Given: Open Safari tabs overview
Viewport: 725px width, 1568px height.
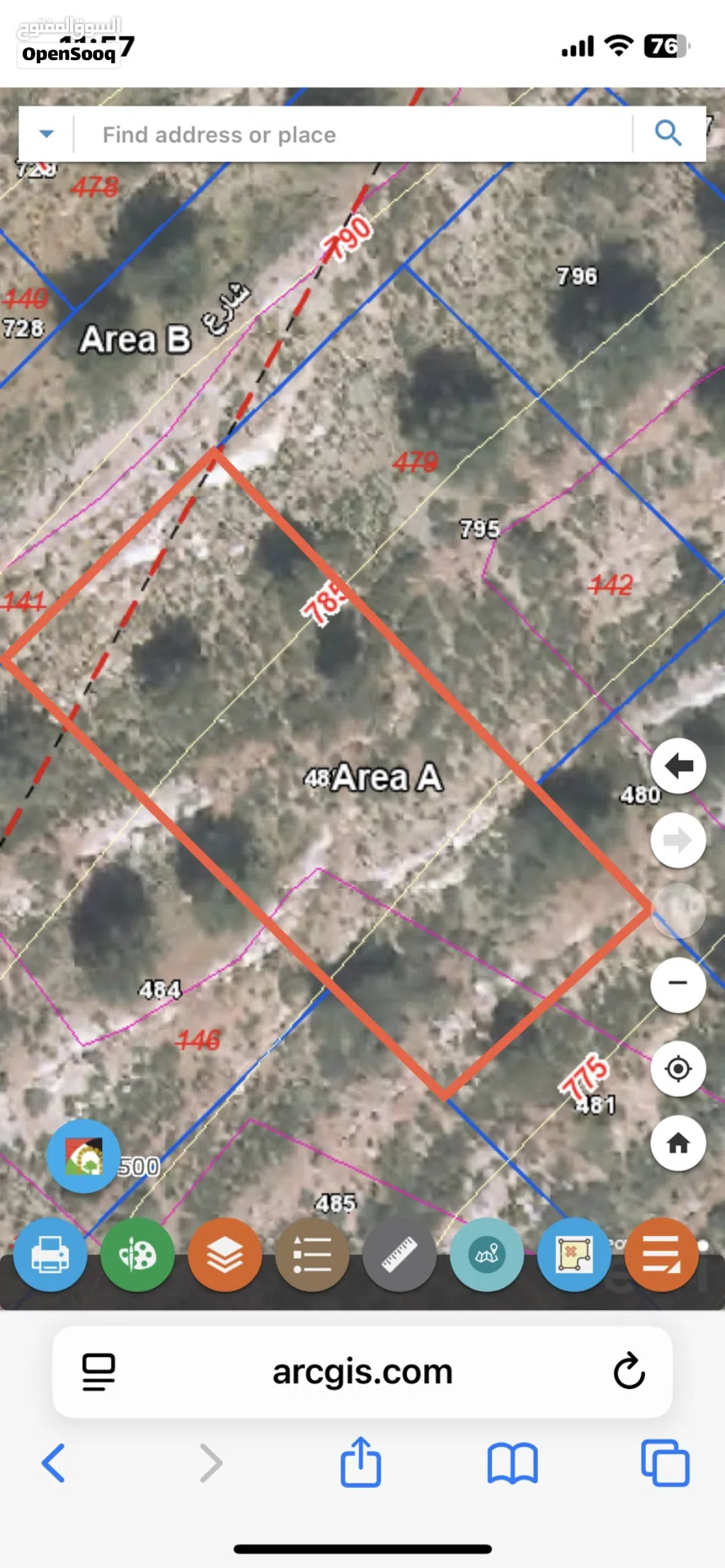Looking at the screenshot, I should [x=665, y=1463].
